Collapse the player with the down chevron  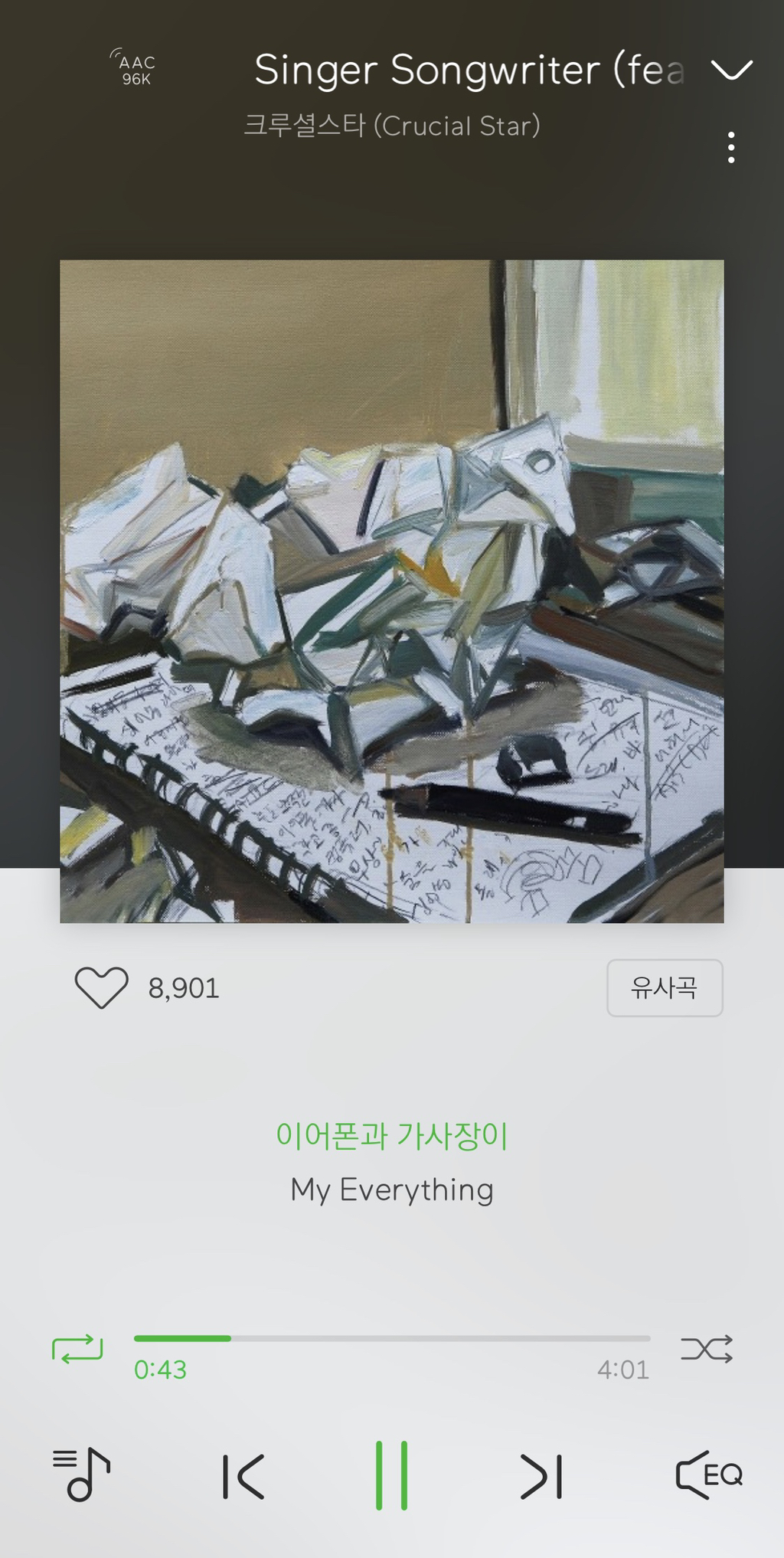point(731,70)
